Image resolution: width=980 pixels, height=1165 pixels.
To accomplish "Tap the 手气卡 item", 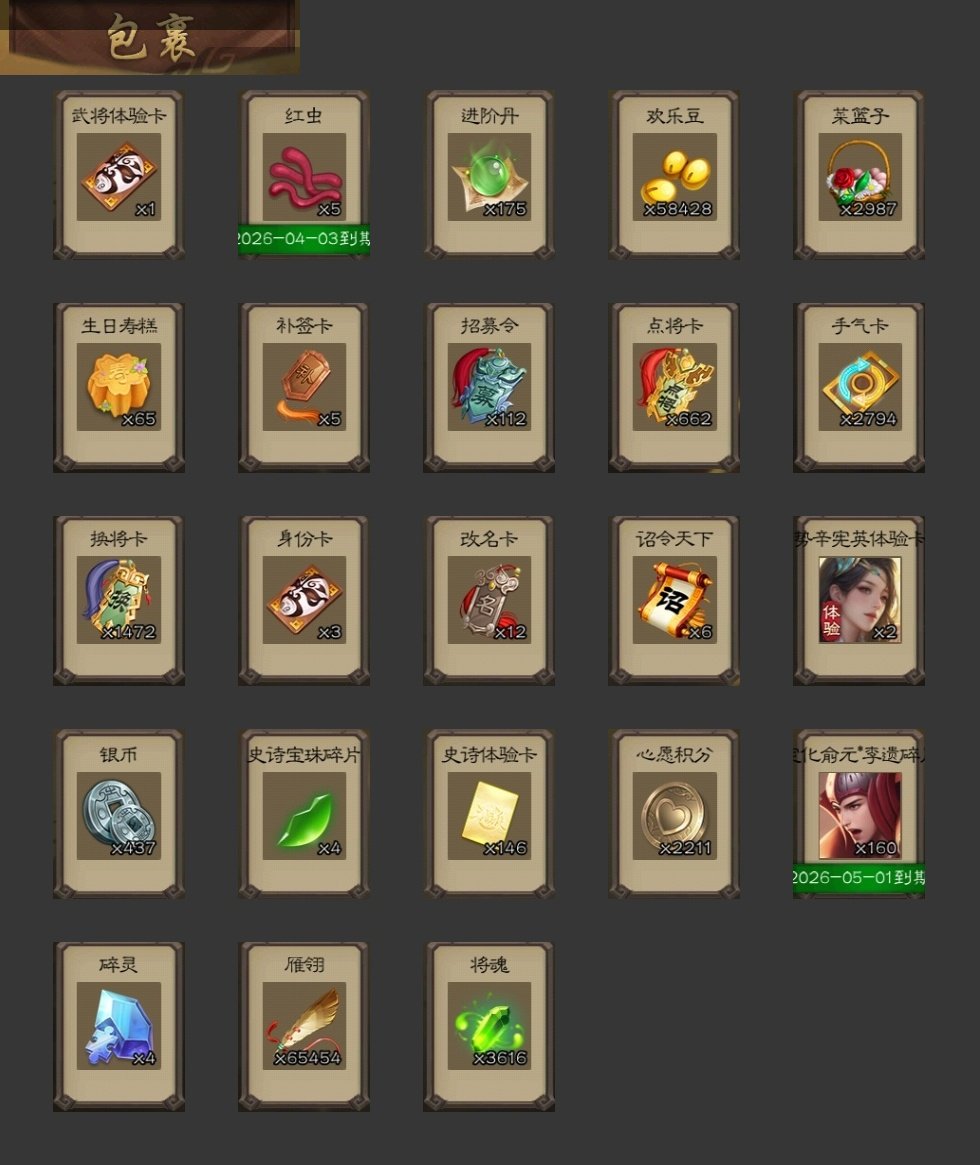I will [859, 388].
